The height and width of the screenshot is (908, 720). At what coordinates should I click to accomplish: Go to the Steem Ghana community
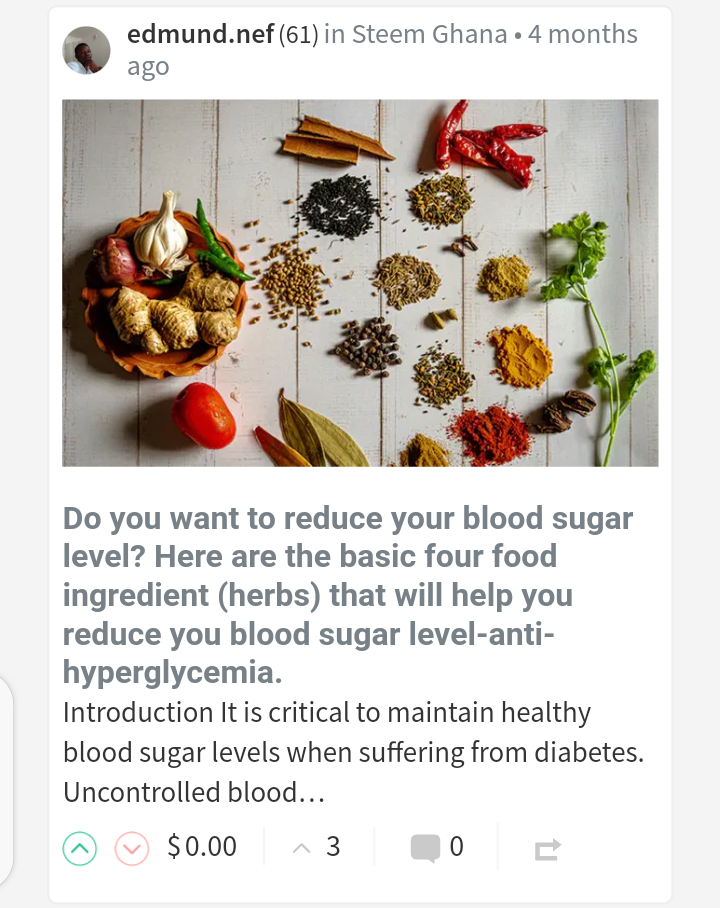pyautogui.click(x=429, y=35)
